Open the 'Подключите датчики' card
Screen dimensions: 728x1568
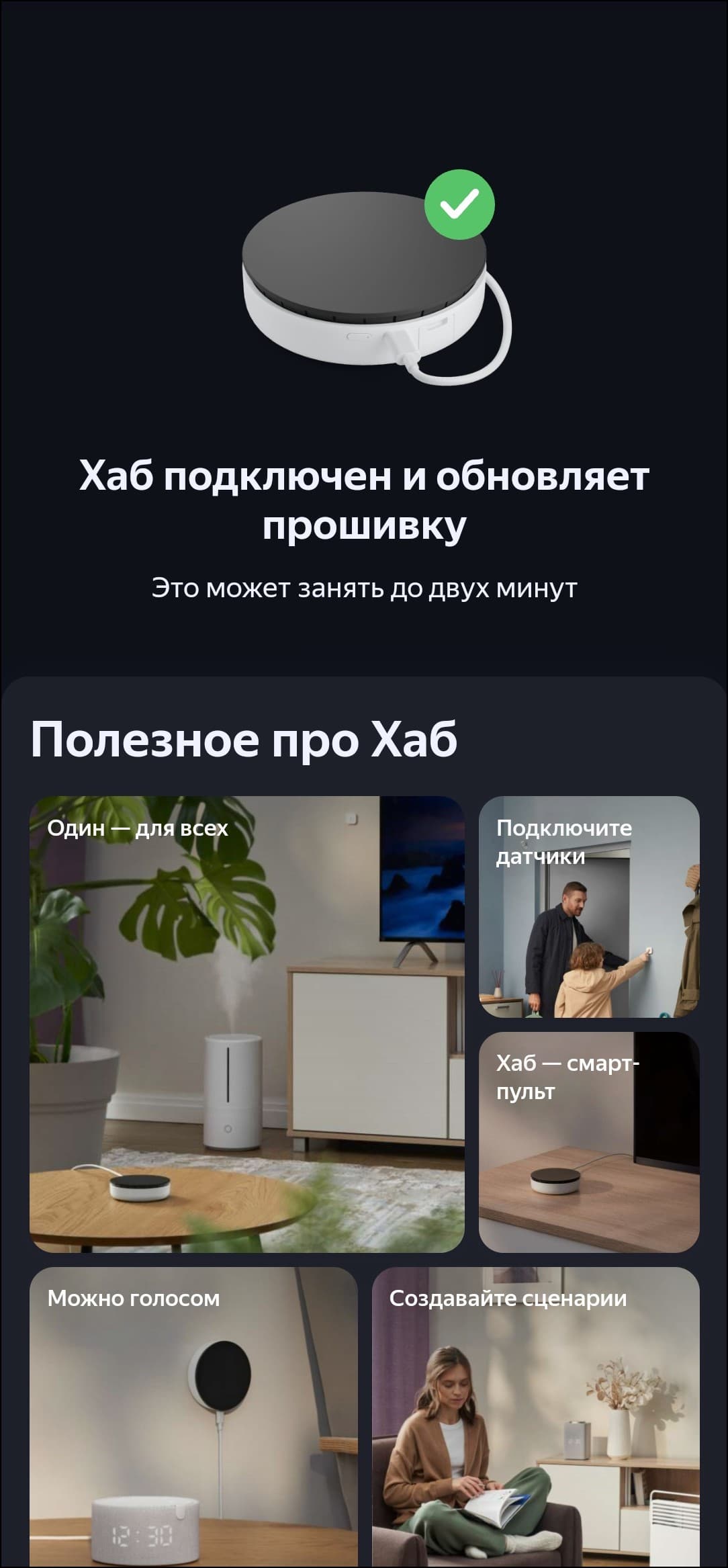[x=589, y=906]
